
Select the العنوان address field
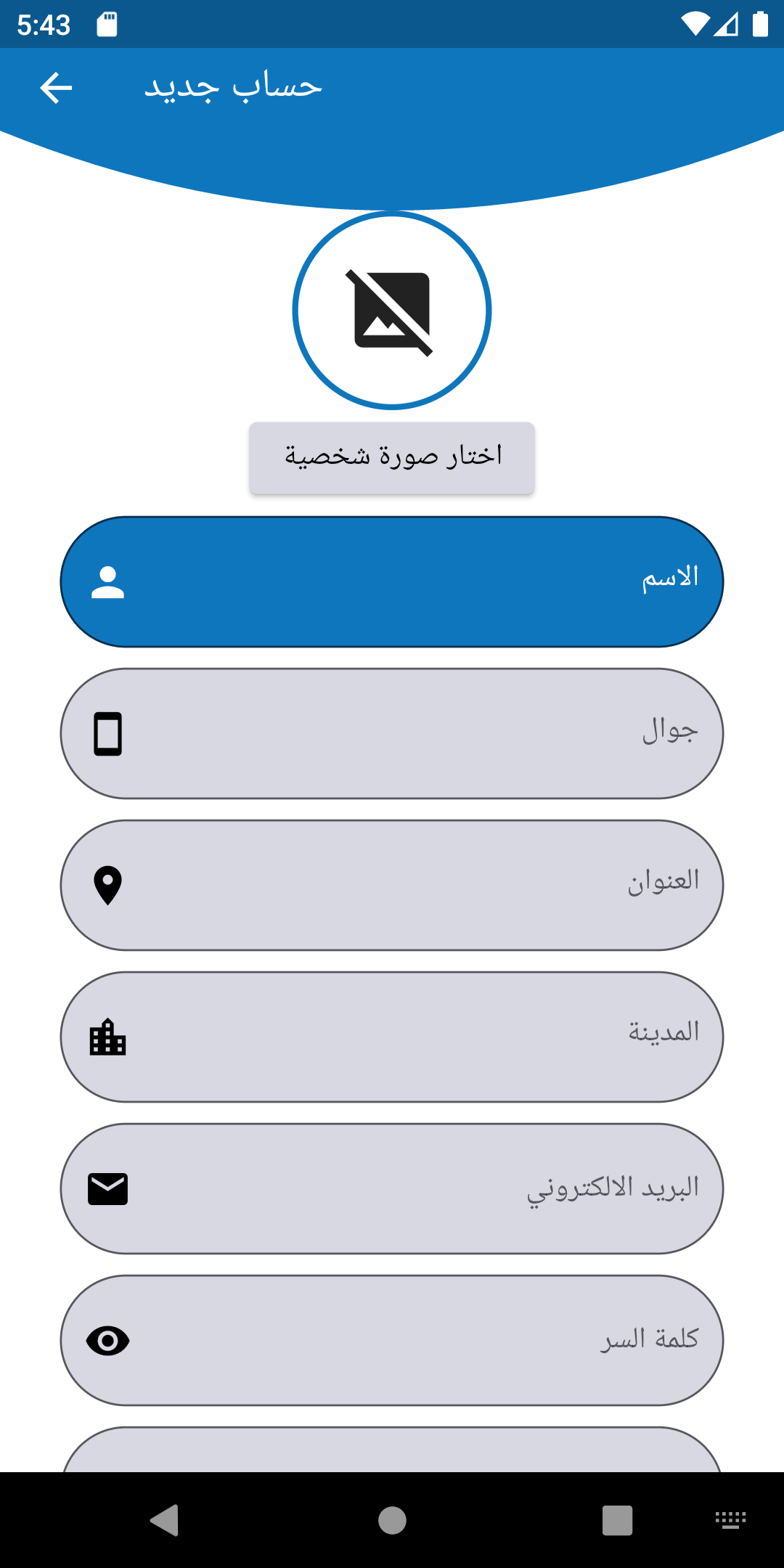pos(407,885)
